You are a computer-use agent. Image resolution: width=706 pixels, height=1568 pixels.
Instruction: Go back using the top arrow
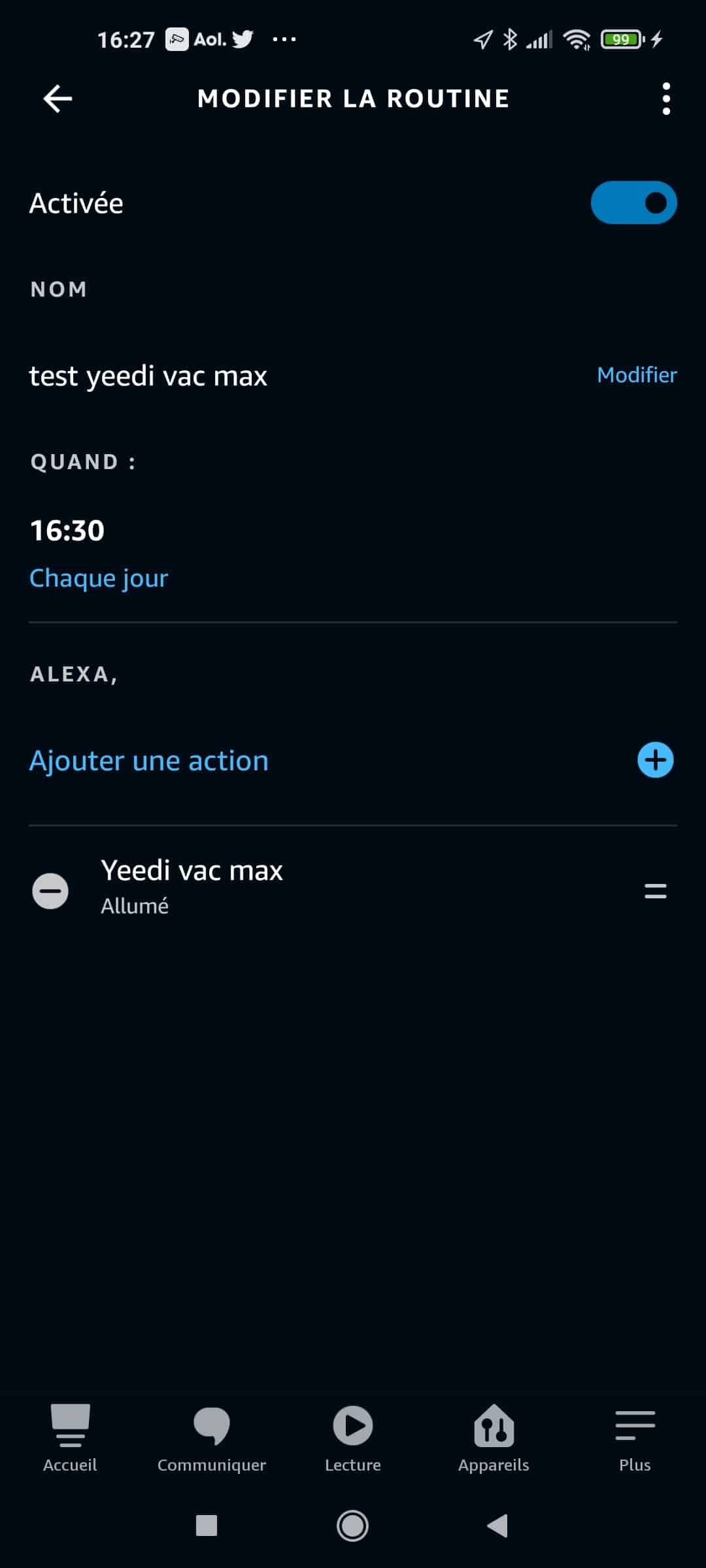pos(58,99)
